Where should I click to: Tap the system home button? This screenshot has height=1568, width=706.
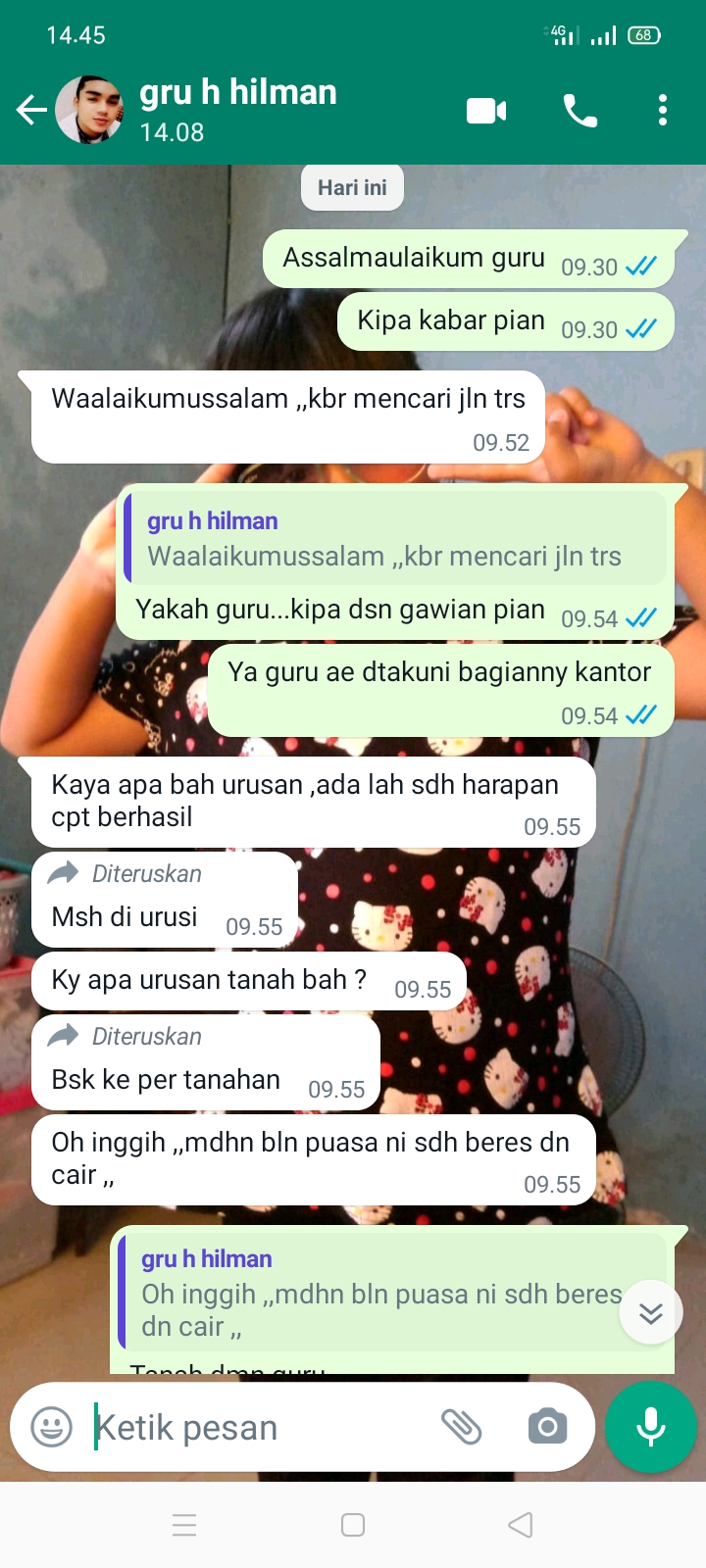coord(353,1525)
